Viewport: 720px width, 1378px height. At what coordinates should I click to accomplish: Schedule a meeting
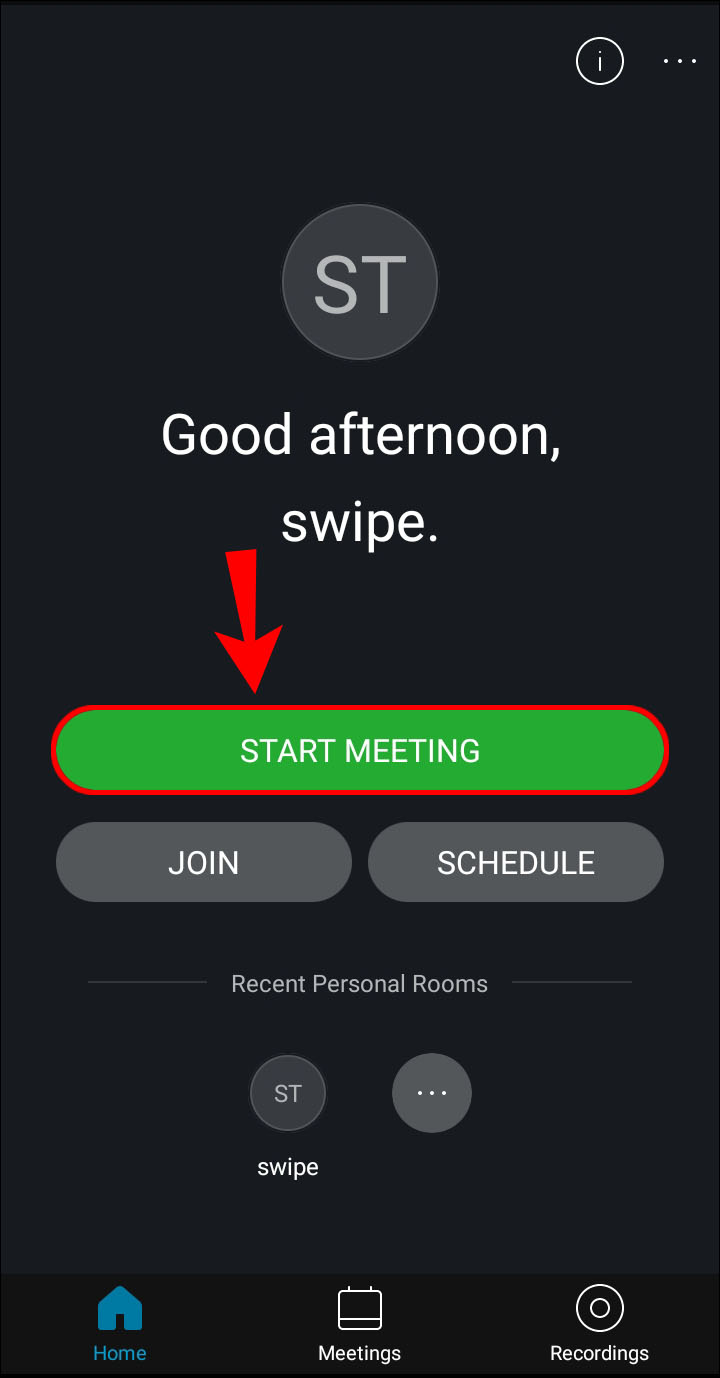tap(516, 862)
